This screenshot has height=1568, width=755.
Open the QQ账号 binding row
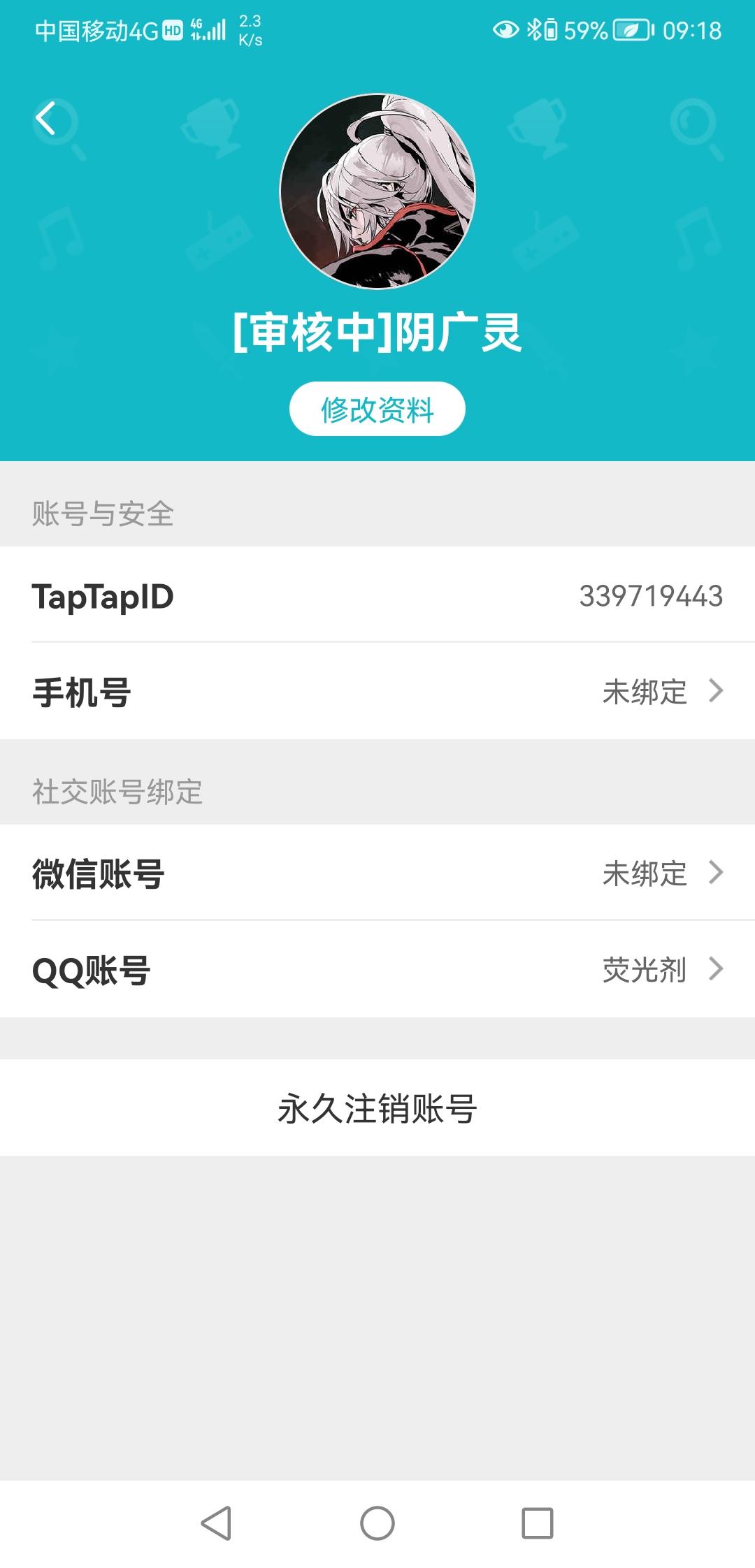[377, 970]
